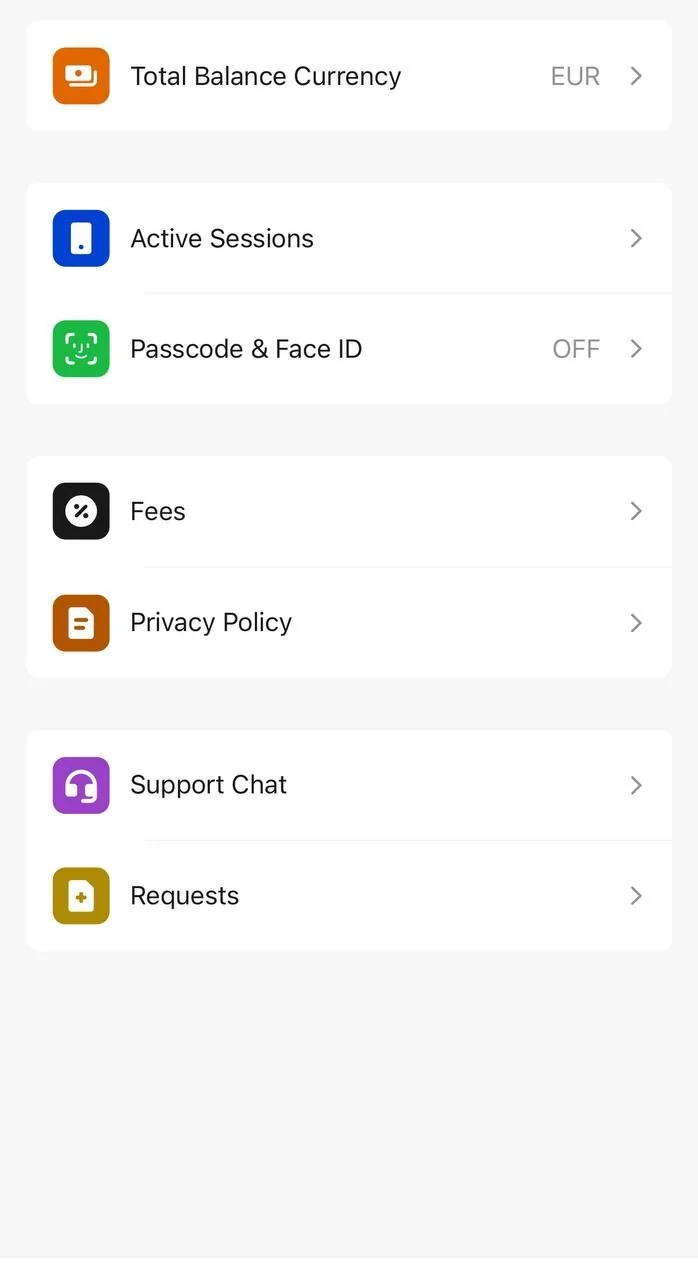The image size is (698, 1280).
Task: Start a Support Chat
Action: point(349,785)
